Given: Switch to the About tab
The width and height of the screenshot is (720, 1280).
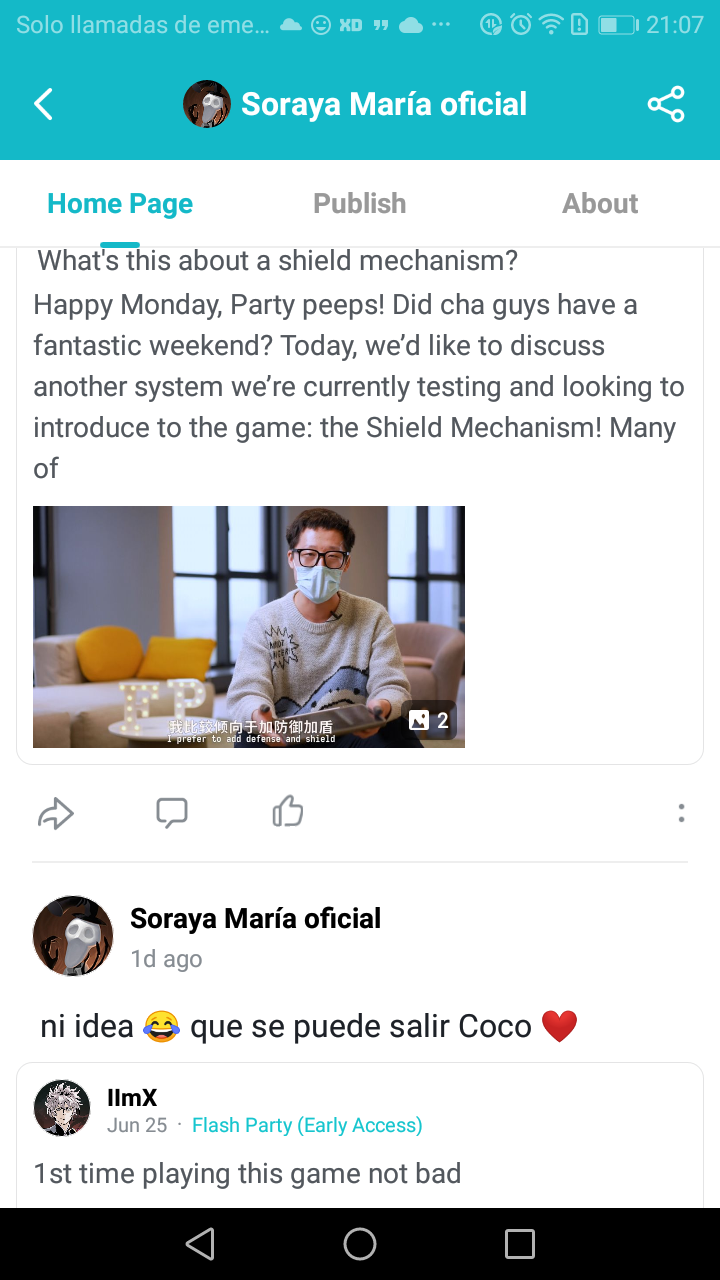Looking at the screenshot, I should click(x=599, y=203).
